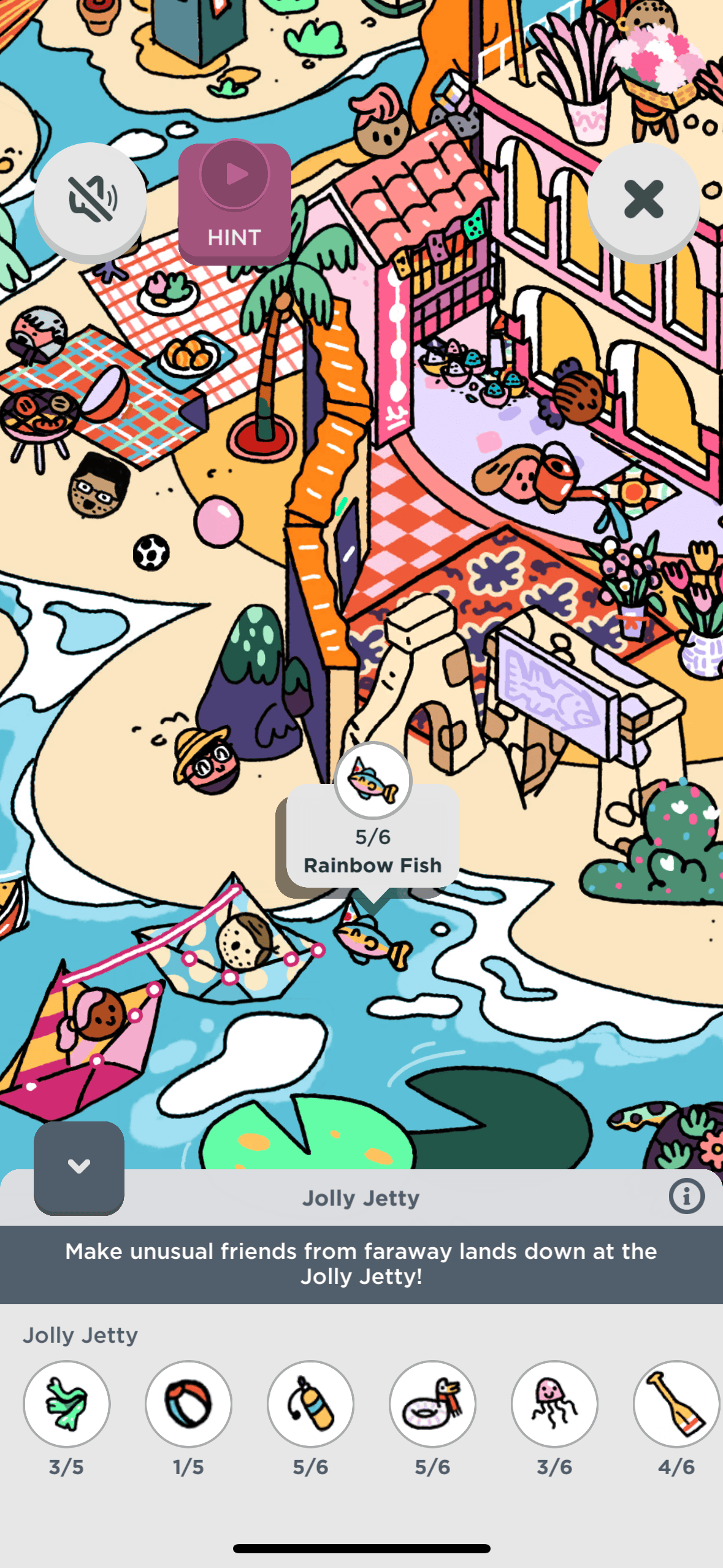Select the green seaweed item 3/5

click(66, 1404)
